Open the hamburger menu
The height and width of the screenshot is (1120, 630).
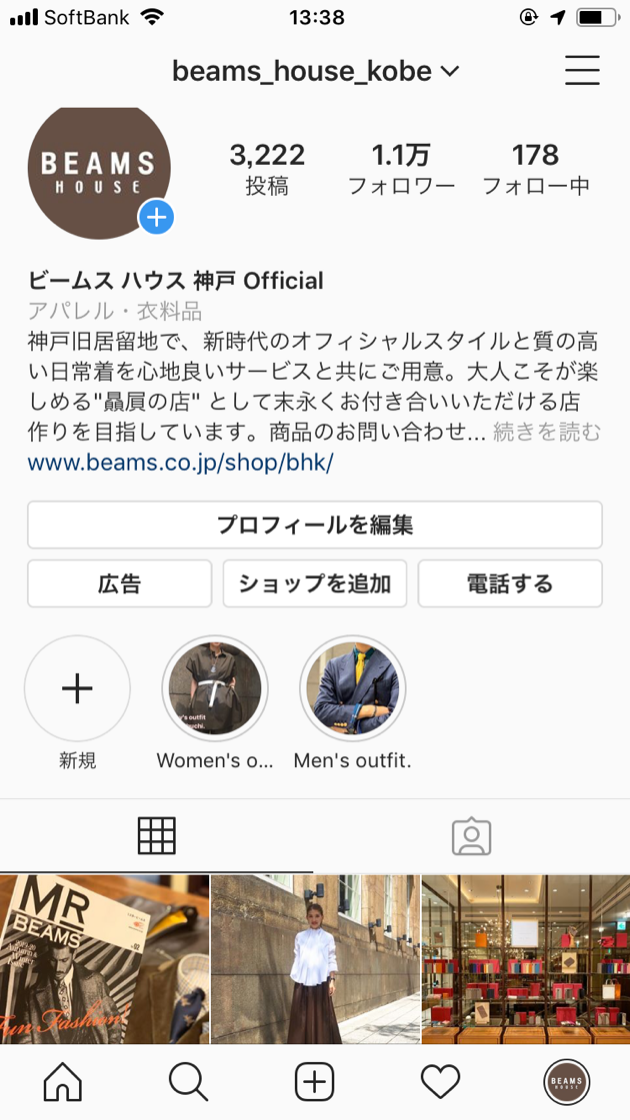582,71
